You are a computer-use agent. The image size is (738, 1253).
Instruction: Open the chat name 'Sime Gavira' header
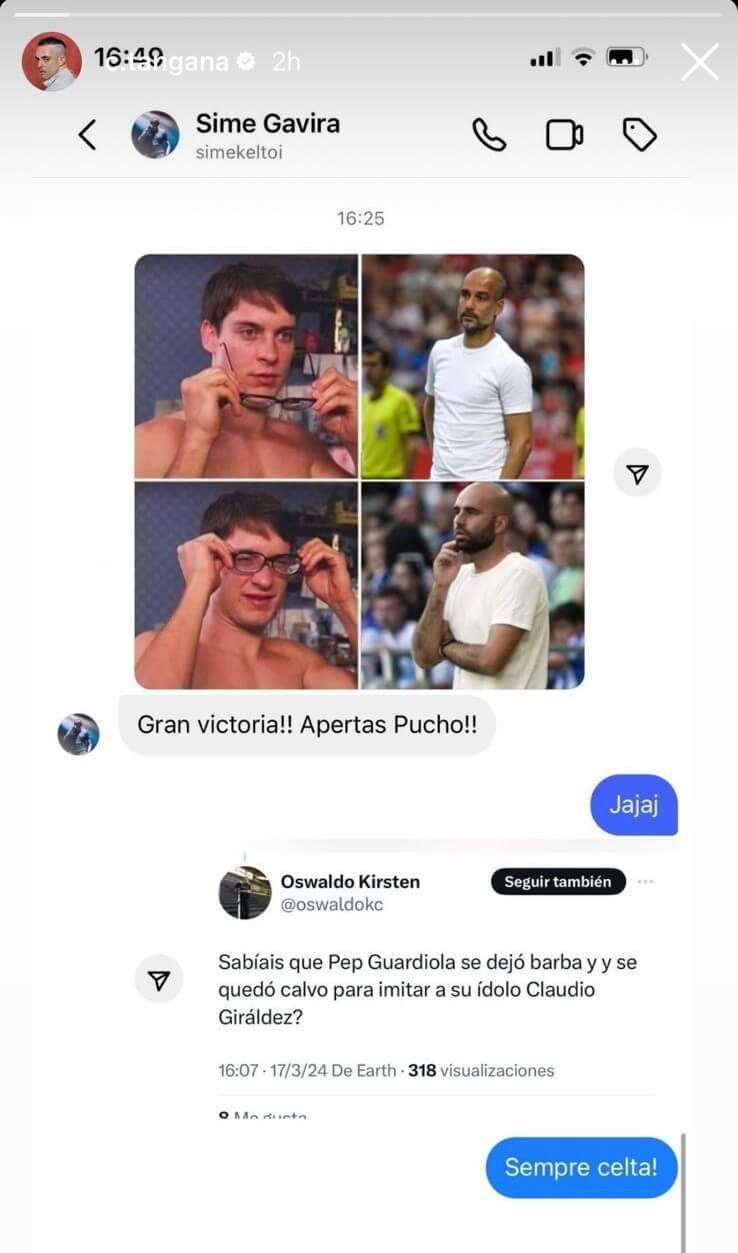point(267,123)
